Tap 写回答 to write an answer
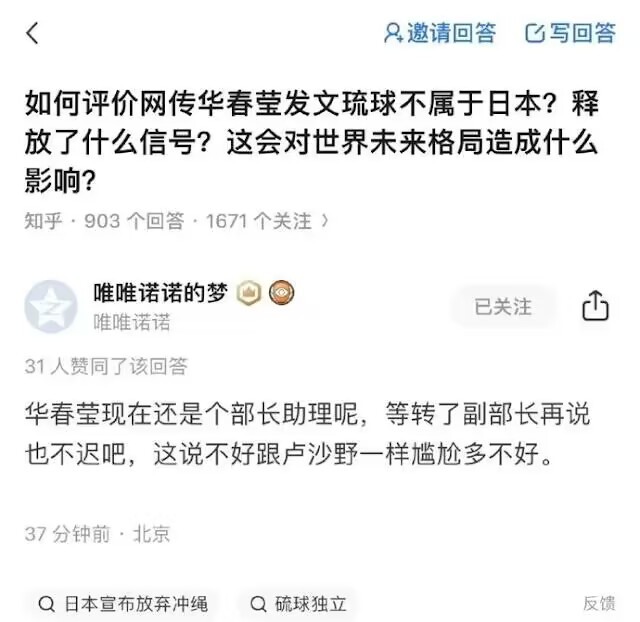640x622 pixels. (x=571, y=33)
